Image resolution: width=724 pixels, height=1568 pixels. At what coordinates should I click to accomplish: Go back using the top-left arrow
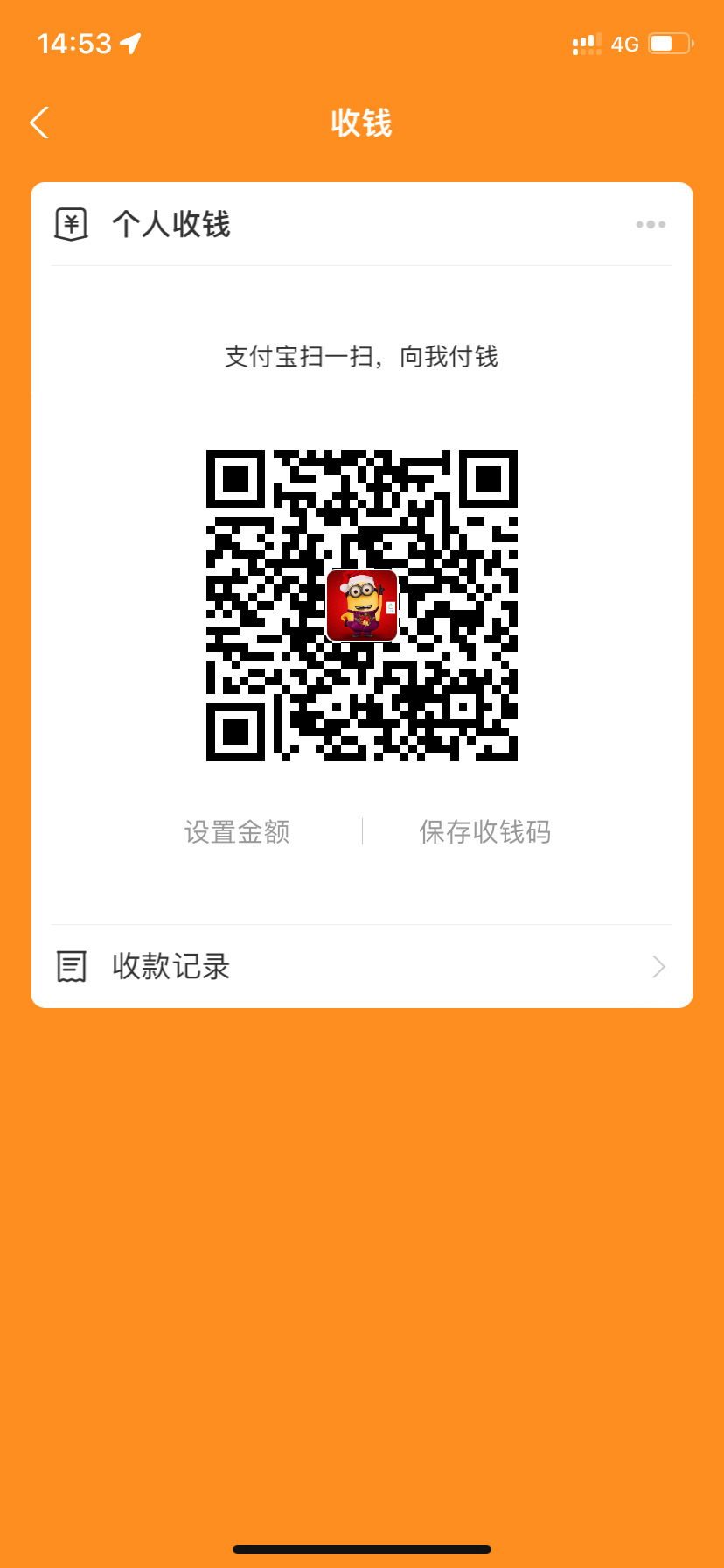pos(39,122)
